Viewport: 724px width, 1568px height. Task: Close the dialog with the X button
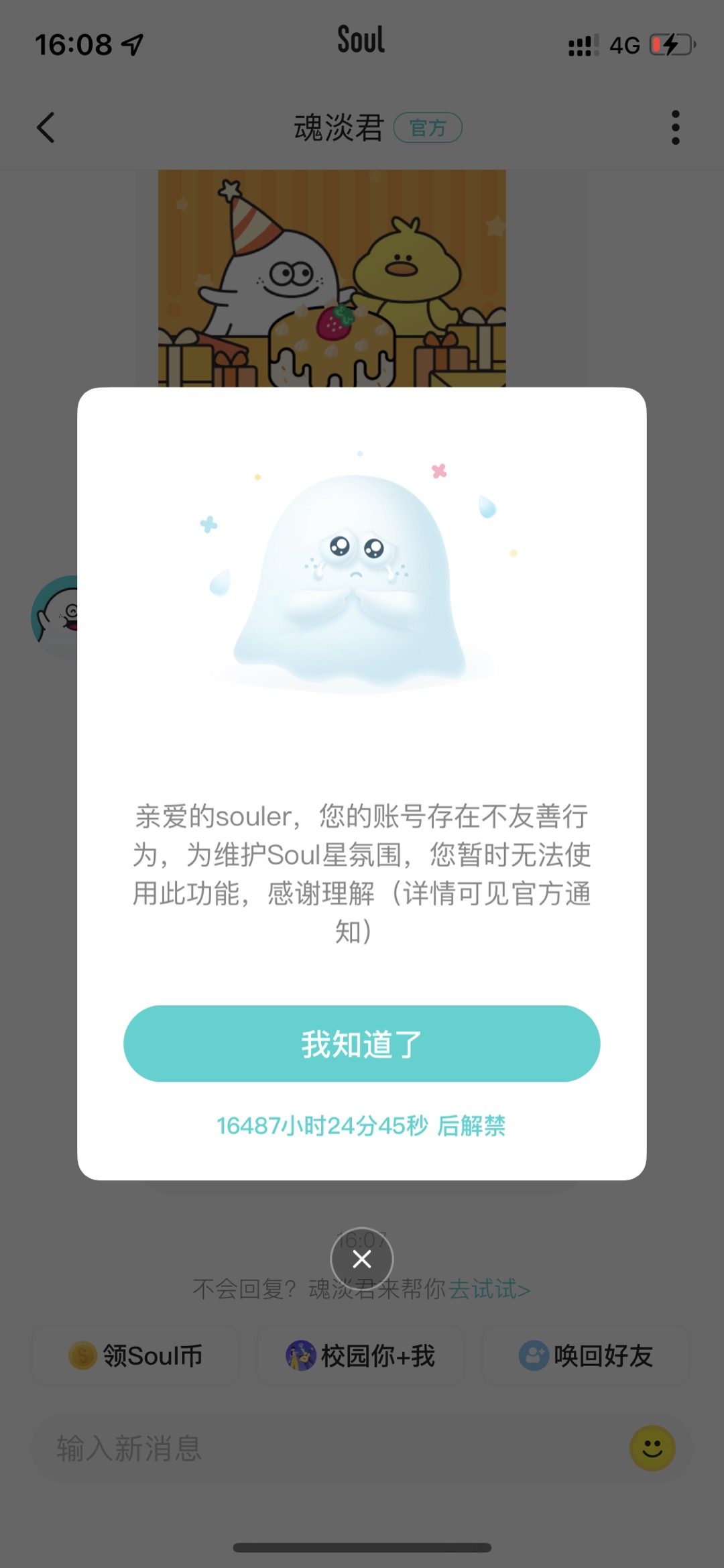[362, 1259]
